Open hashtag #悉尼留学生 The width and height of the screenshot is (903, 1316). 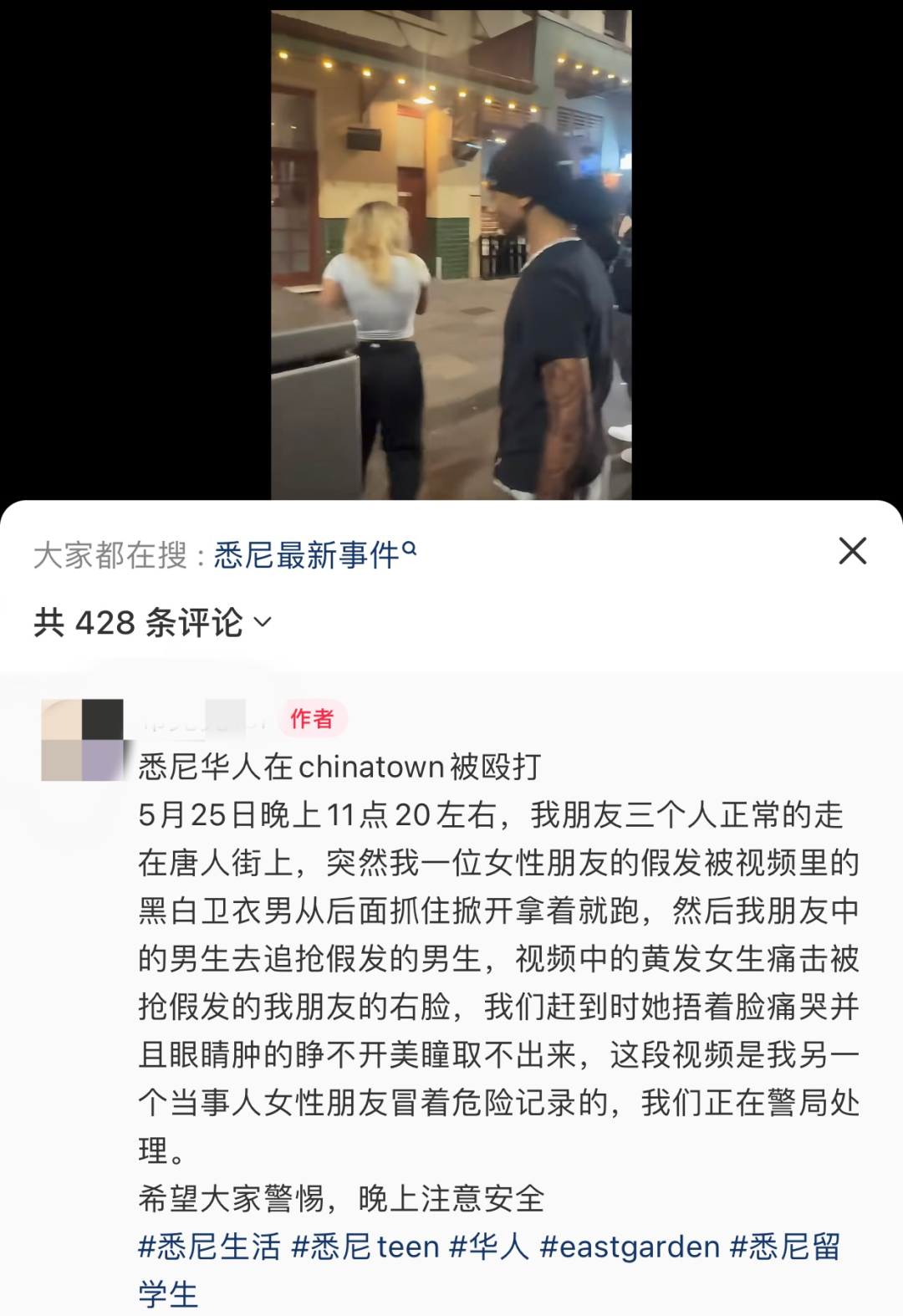click(784, 1247)
